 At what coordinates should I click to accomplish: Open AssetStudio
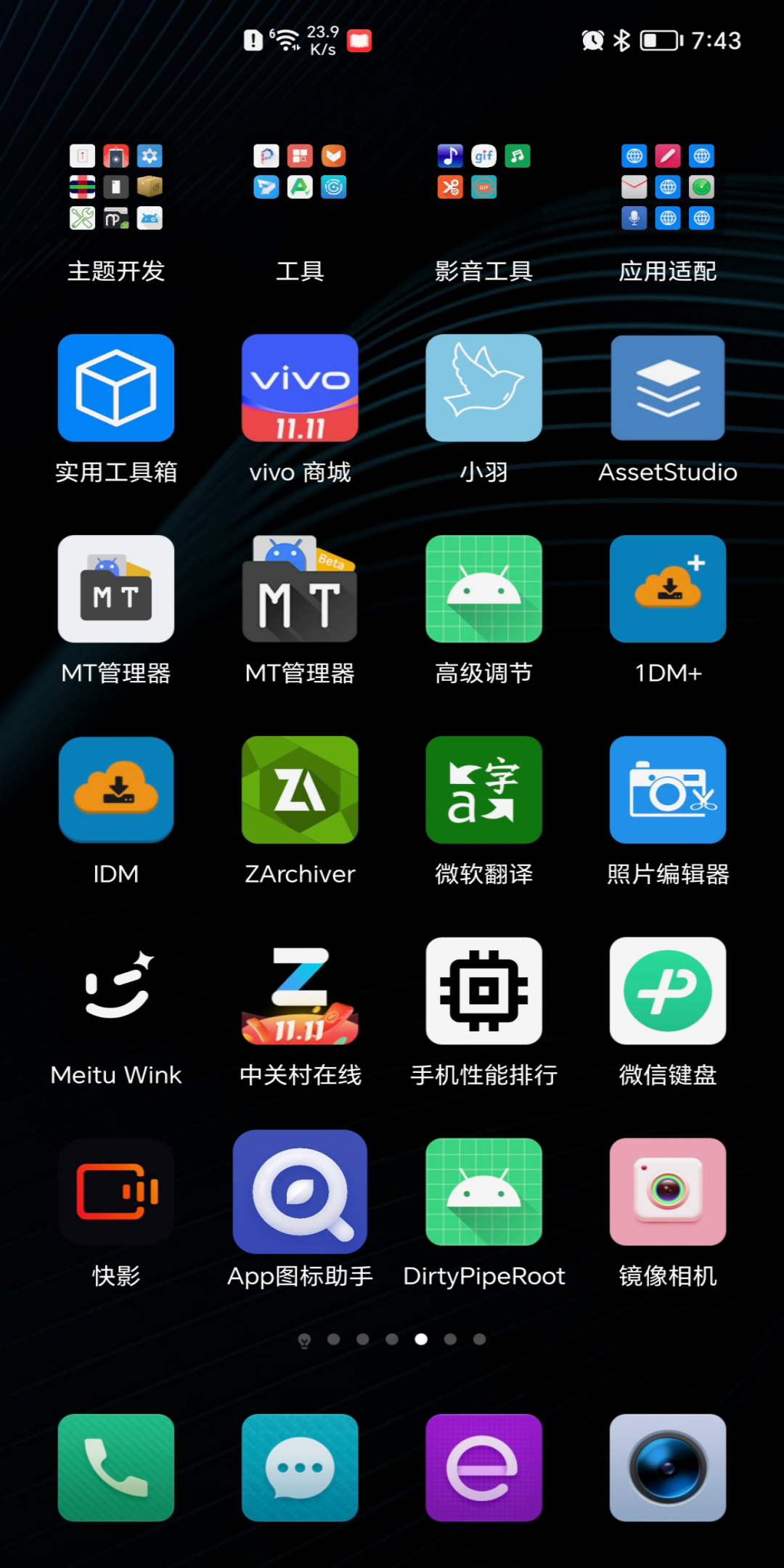tap(668, 388)
